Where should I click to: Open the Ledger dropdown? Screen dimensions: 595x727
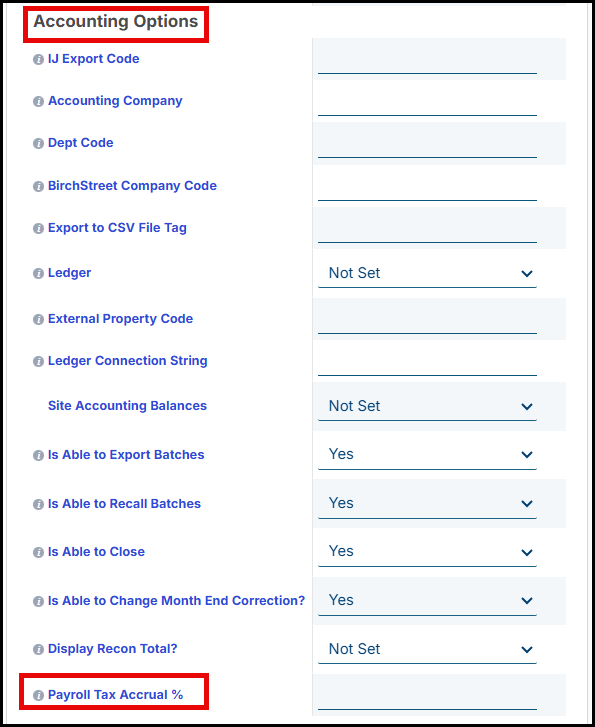427,274
